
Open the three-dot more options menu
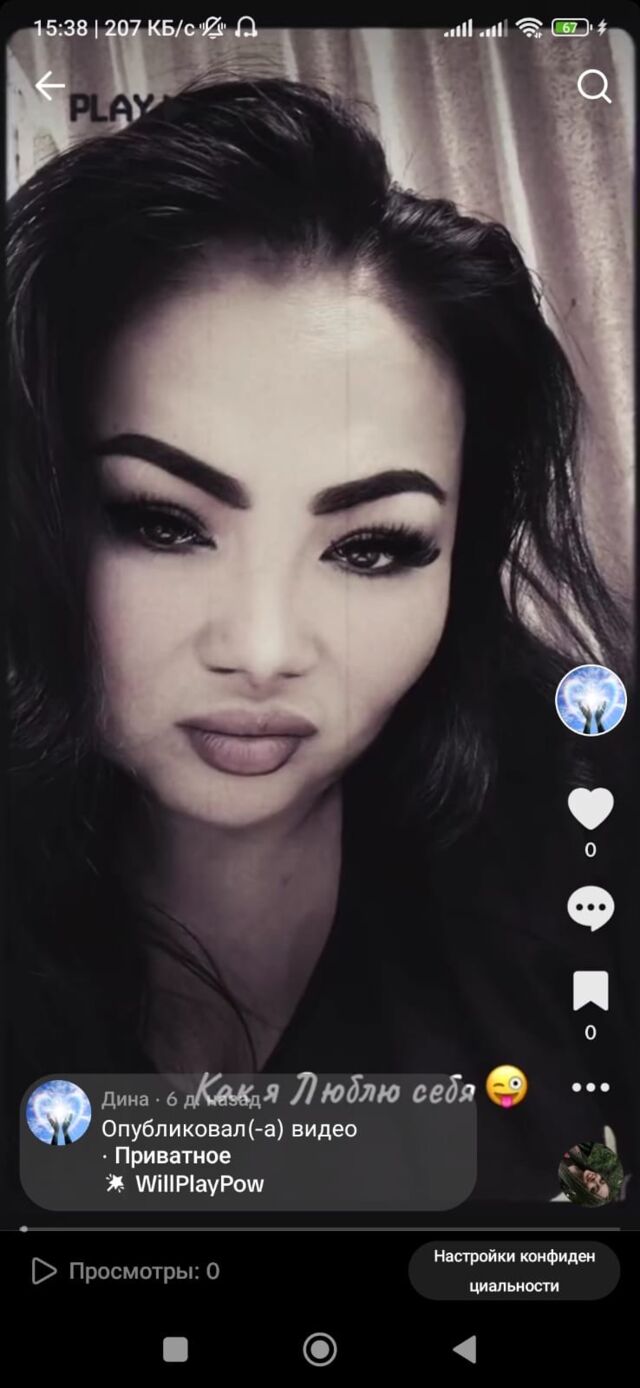pyautogui.click(x=590, y=1087)
